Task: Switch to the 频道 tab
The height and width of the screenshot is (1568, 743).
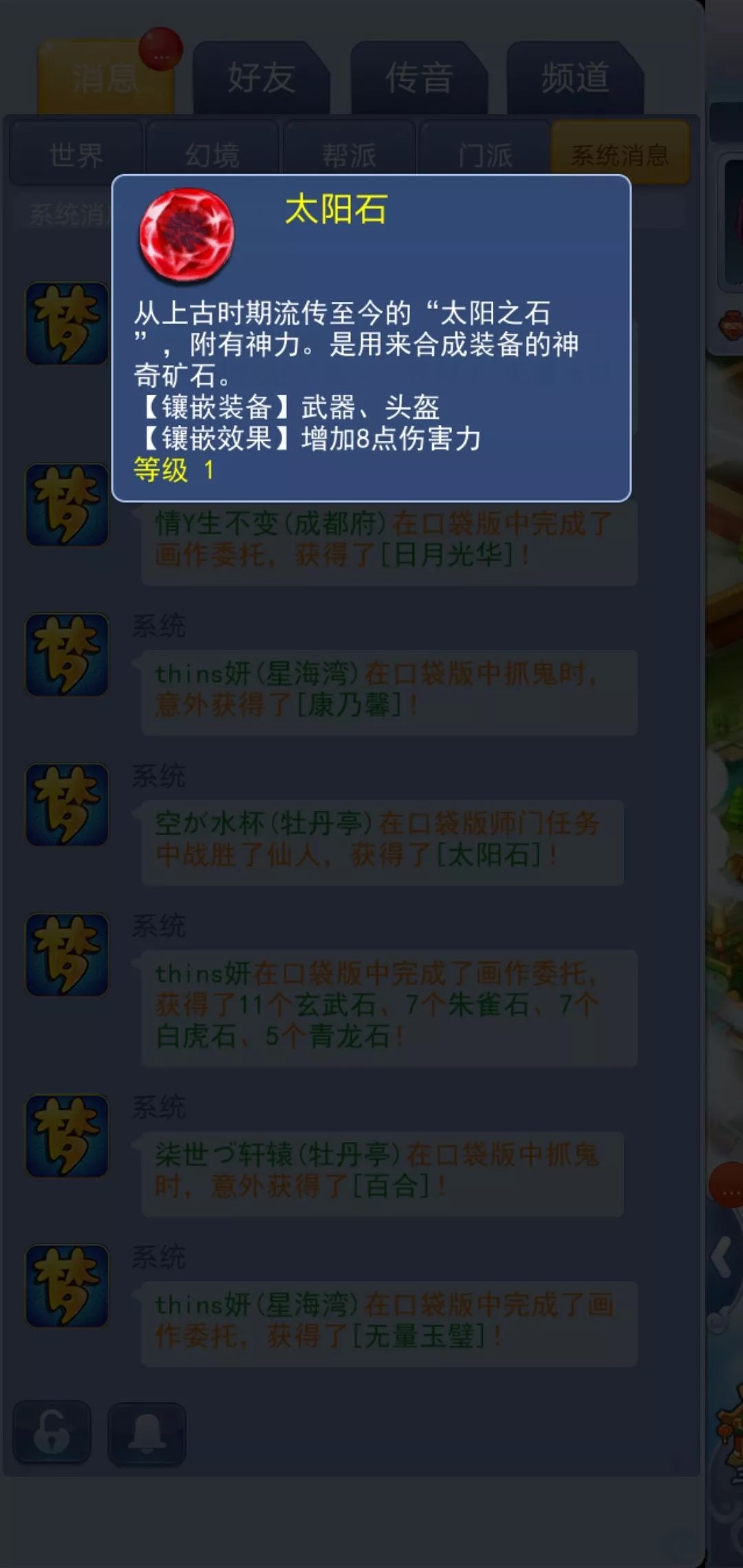Action: click(575, 78)
